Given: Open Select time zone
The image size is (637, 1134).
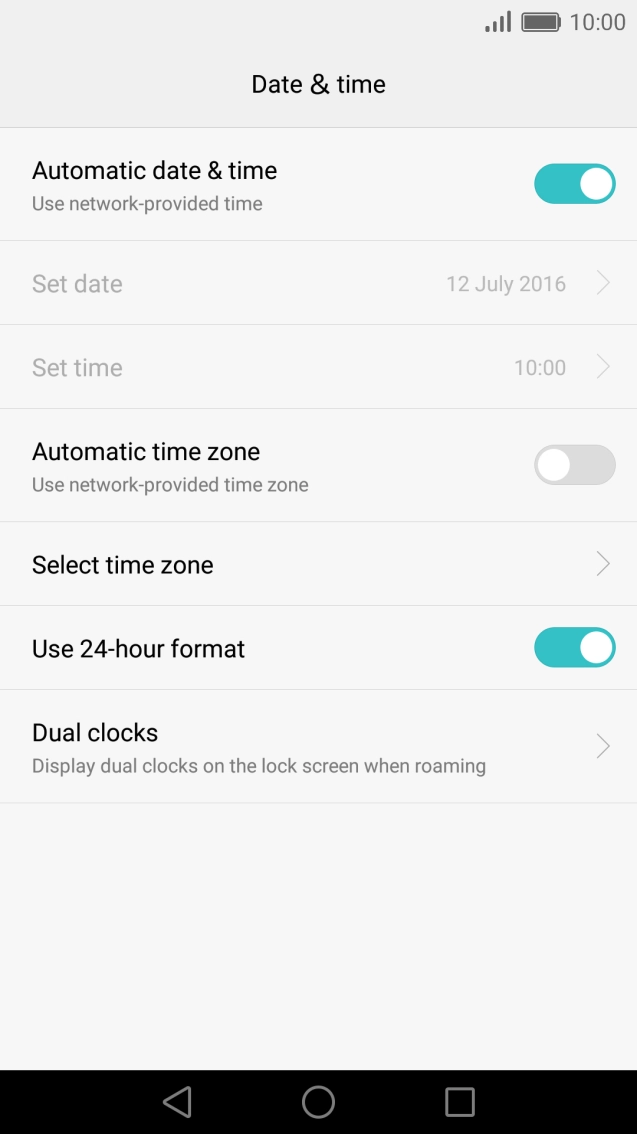Looking at the screenshot, I should click(x=318, y=563).
